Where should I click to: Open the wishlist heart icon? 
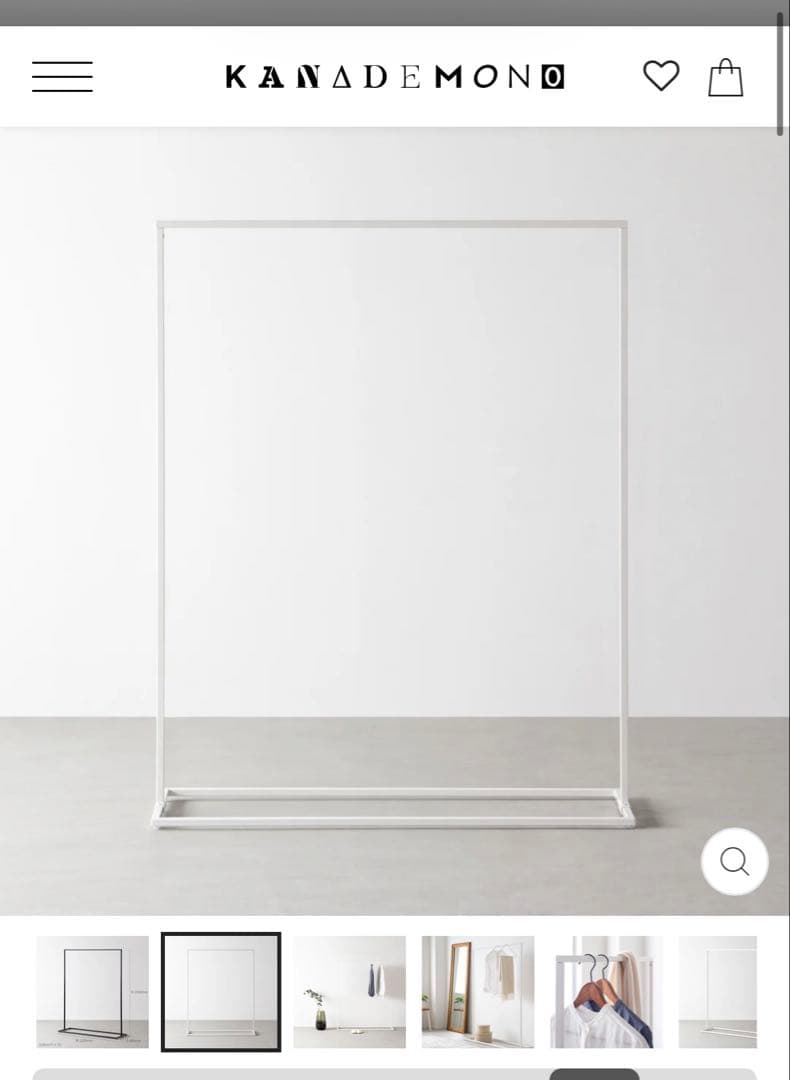point(660,76)
